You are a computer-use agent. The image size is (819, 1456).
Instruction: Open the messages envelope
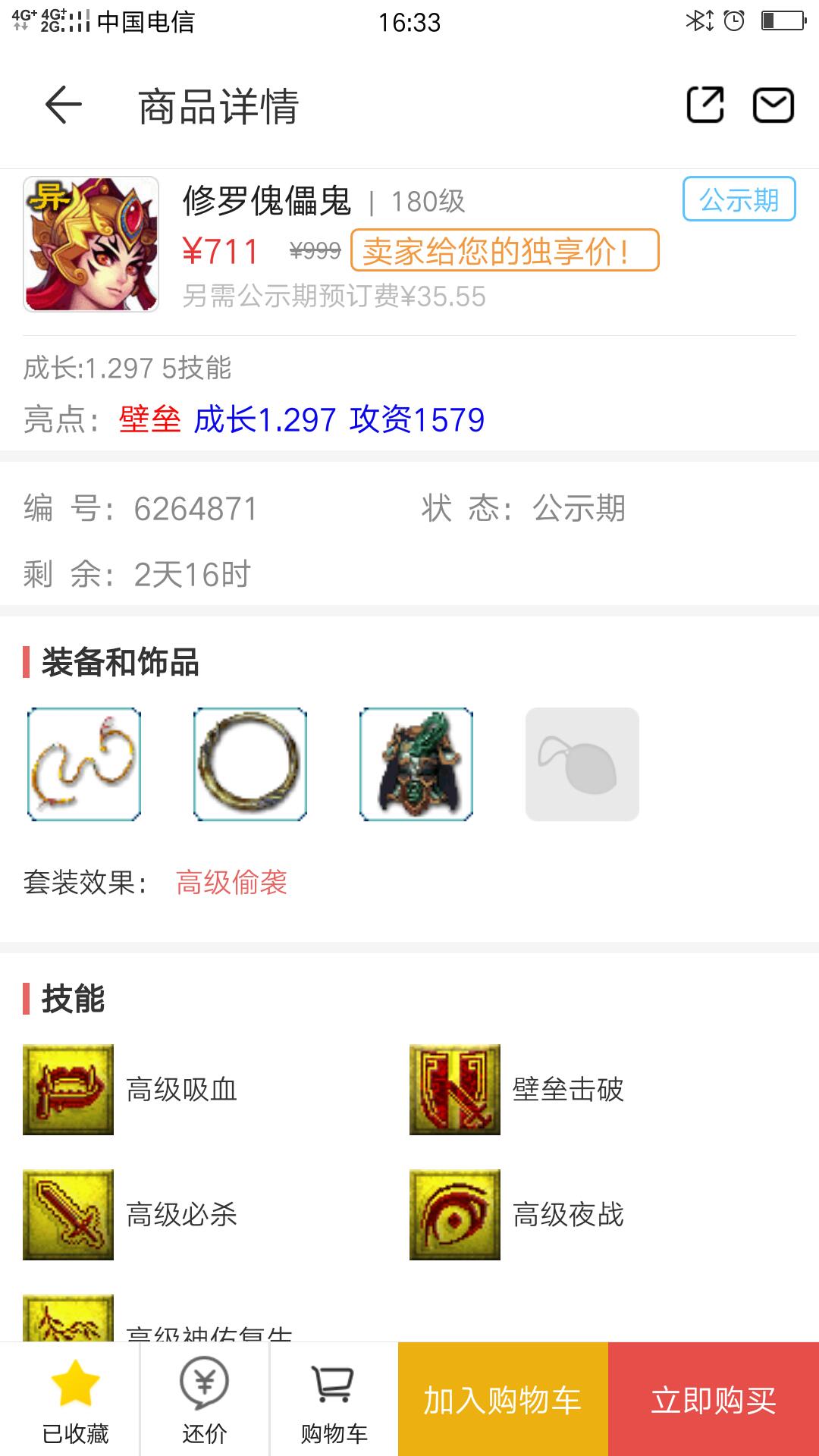pyautogui.click(x=773, y=105)
